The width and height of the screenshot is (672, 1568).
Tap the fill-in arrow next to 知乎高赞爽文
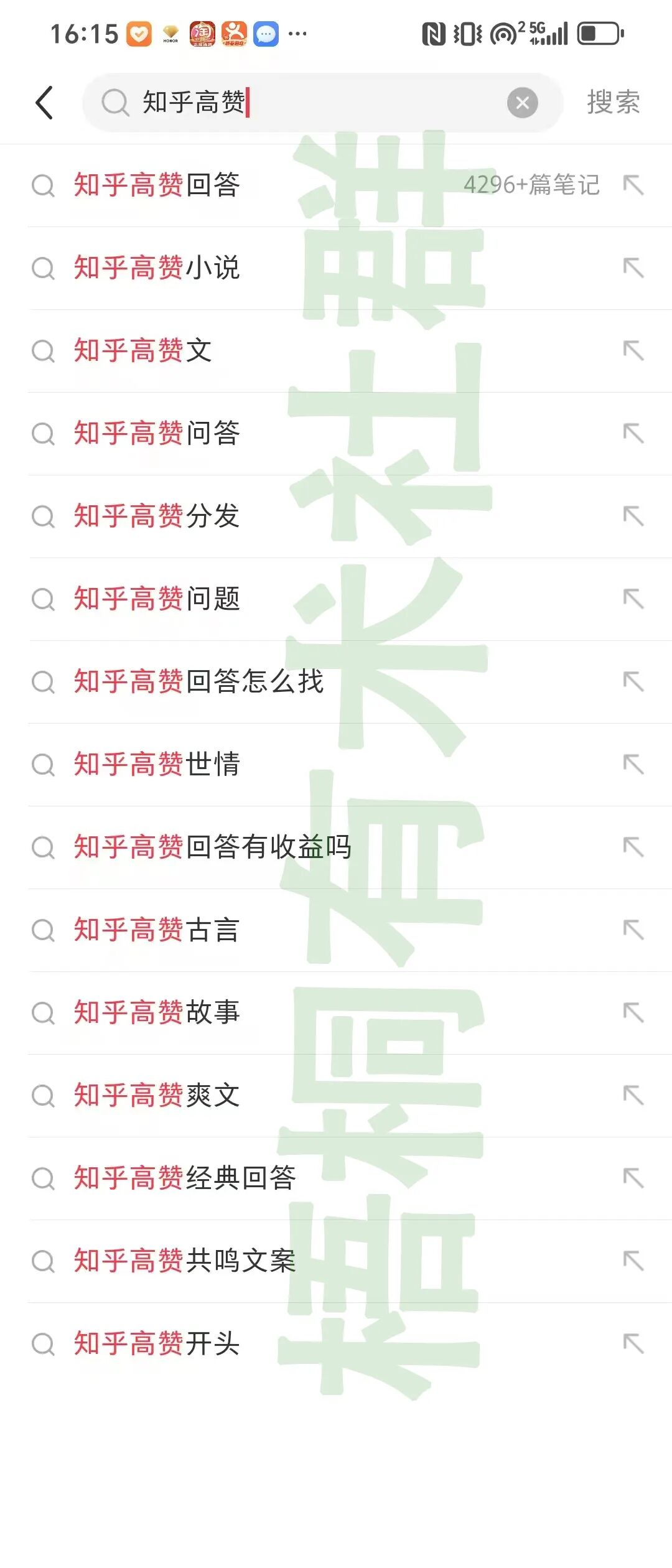click(x=634, y=1096)
